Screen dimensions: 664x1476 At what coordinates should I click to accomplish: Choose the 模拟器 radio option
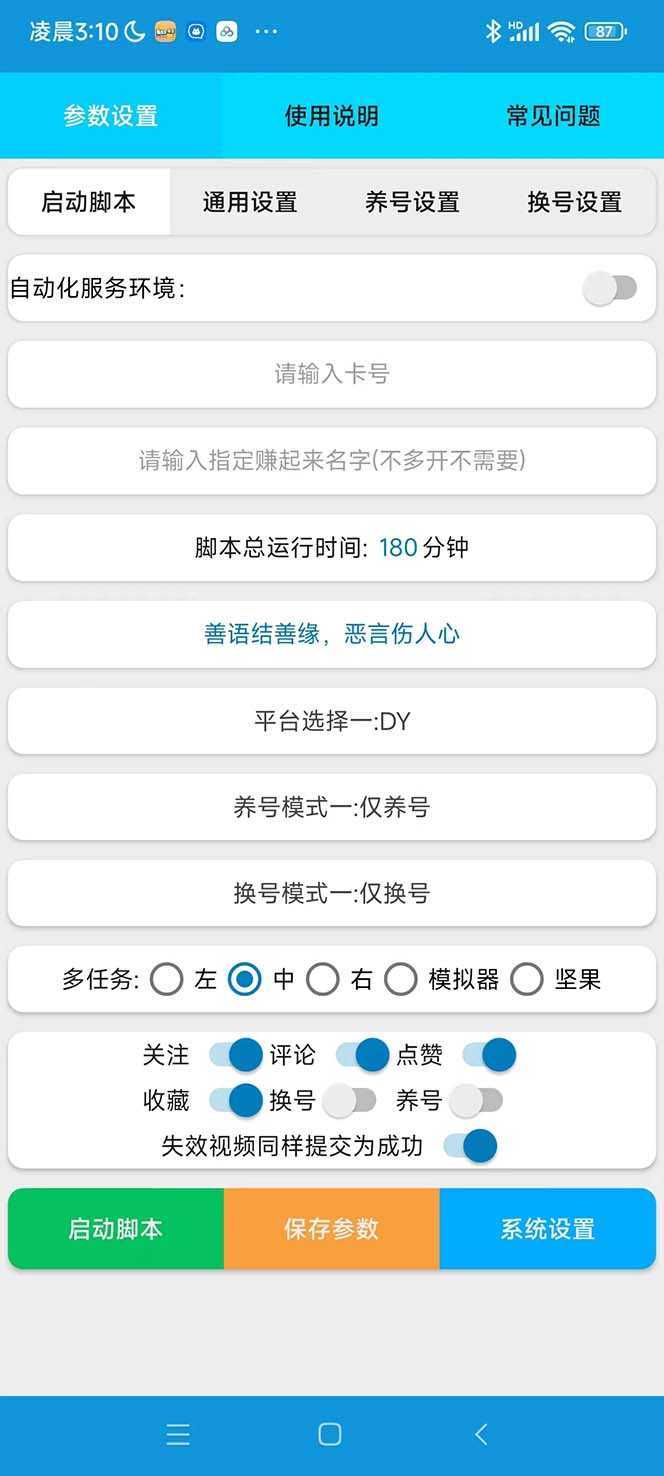click(x=401, y=979)
